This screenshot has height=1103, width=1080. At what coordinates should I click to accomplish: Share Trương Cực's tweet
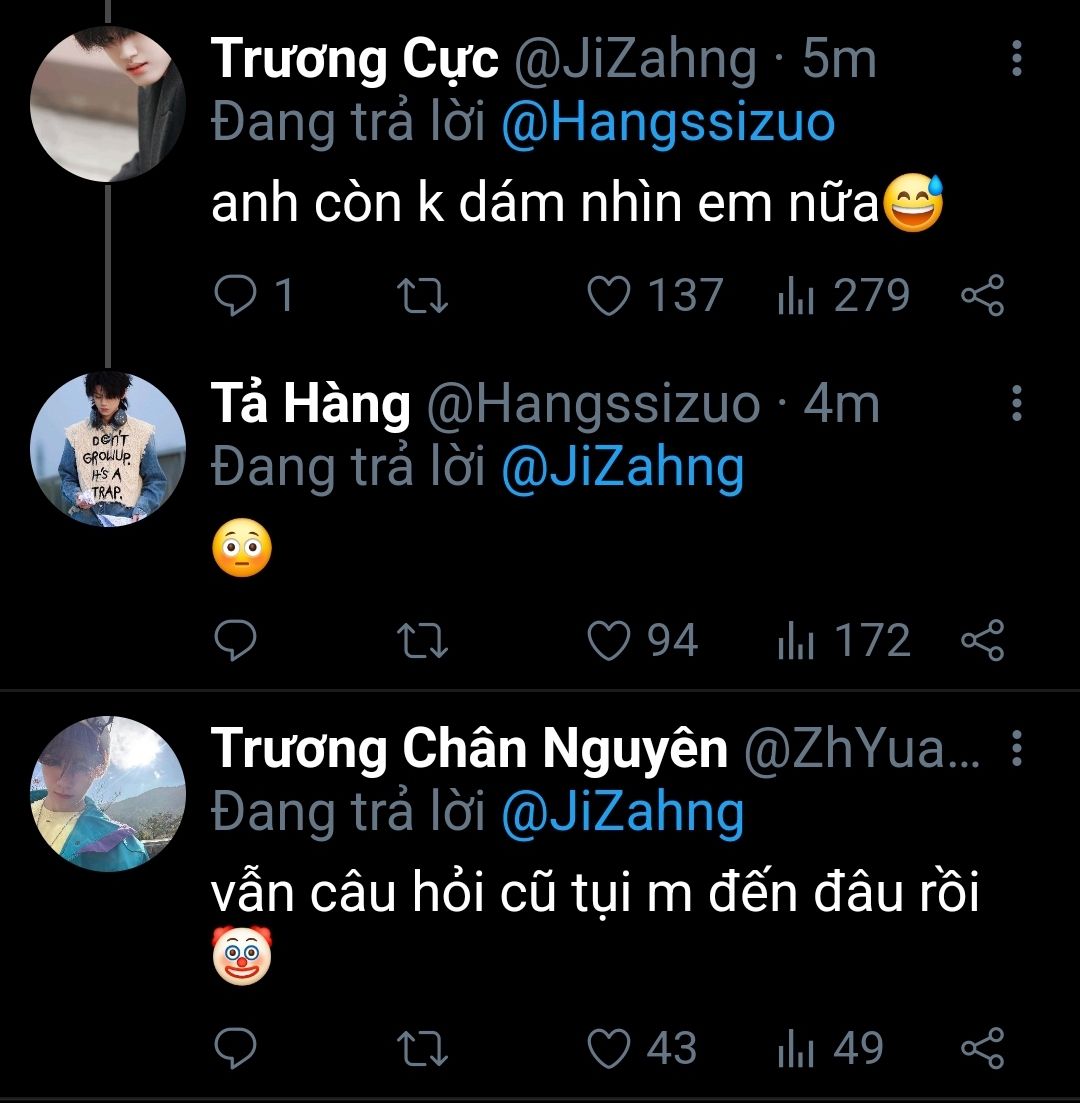click(981, 296)
